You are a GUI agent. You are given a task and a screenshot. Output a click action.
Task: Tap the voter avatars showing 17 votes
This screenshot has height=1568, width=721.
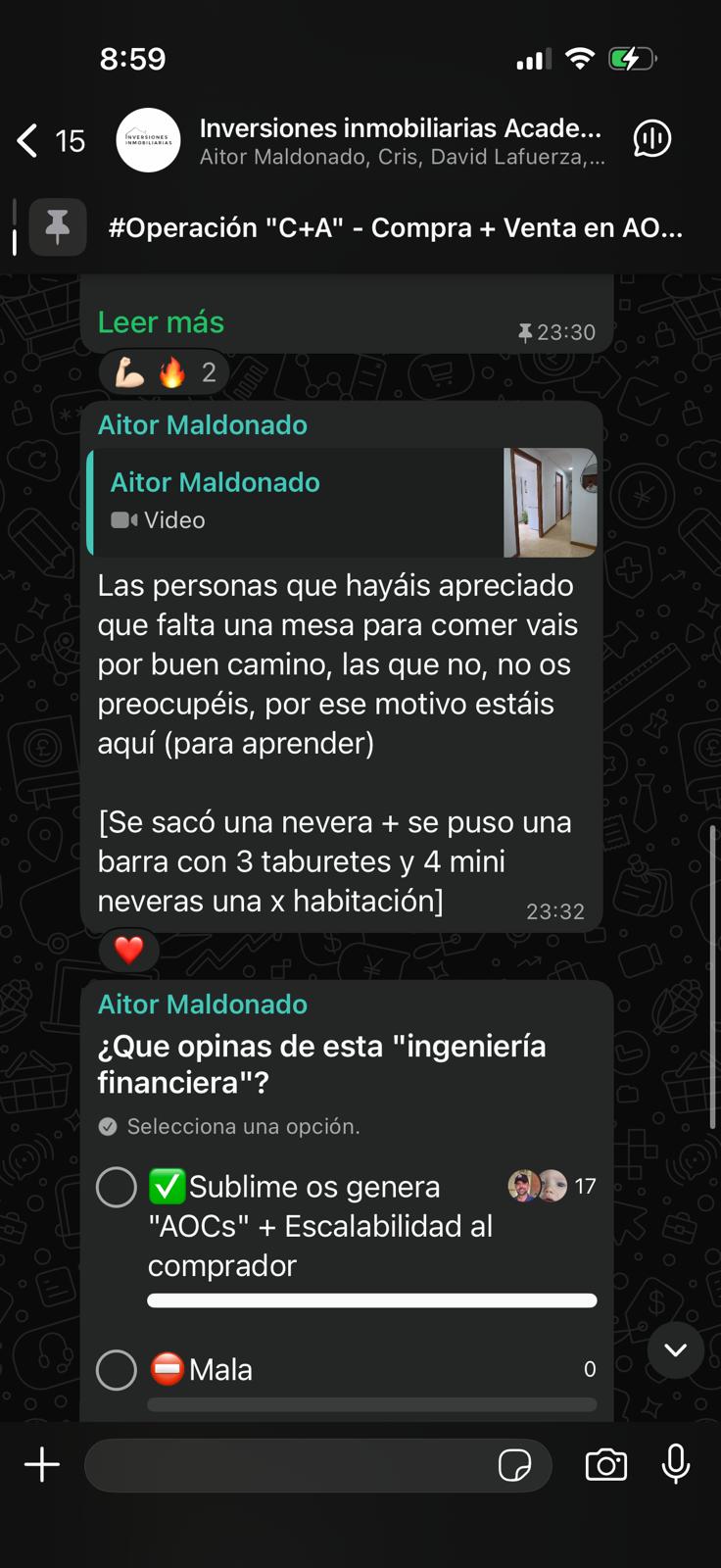[535, 1186]
